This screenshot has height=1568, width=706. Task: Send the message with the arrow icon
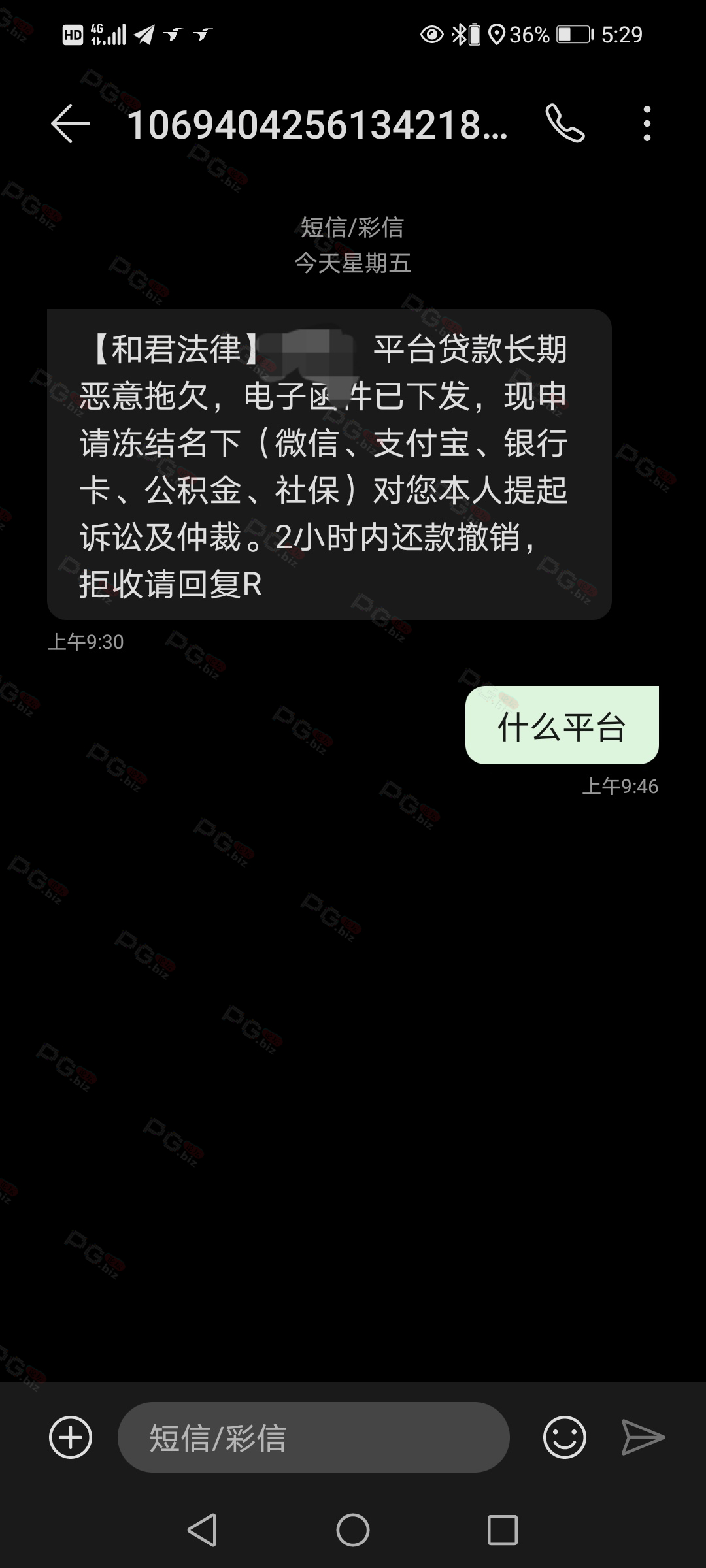(x=643, y=1437)
